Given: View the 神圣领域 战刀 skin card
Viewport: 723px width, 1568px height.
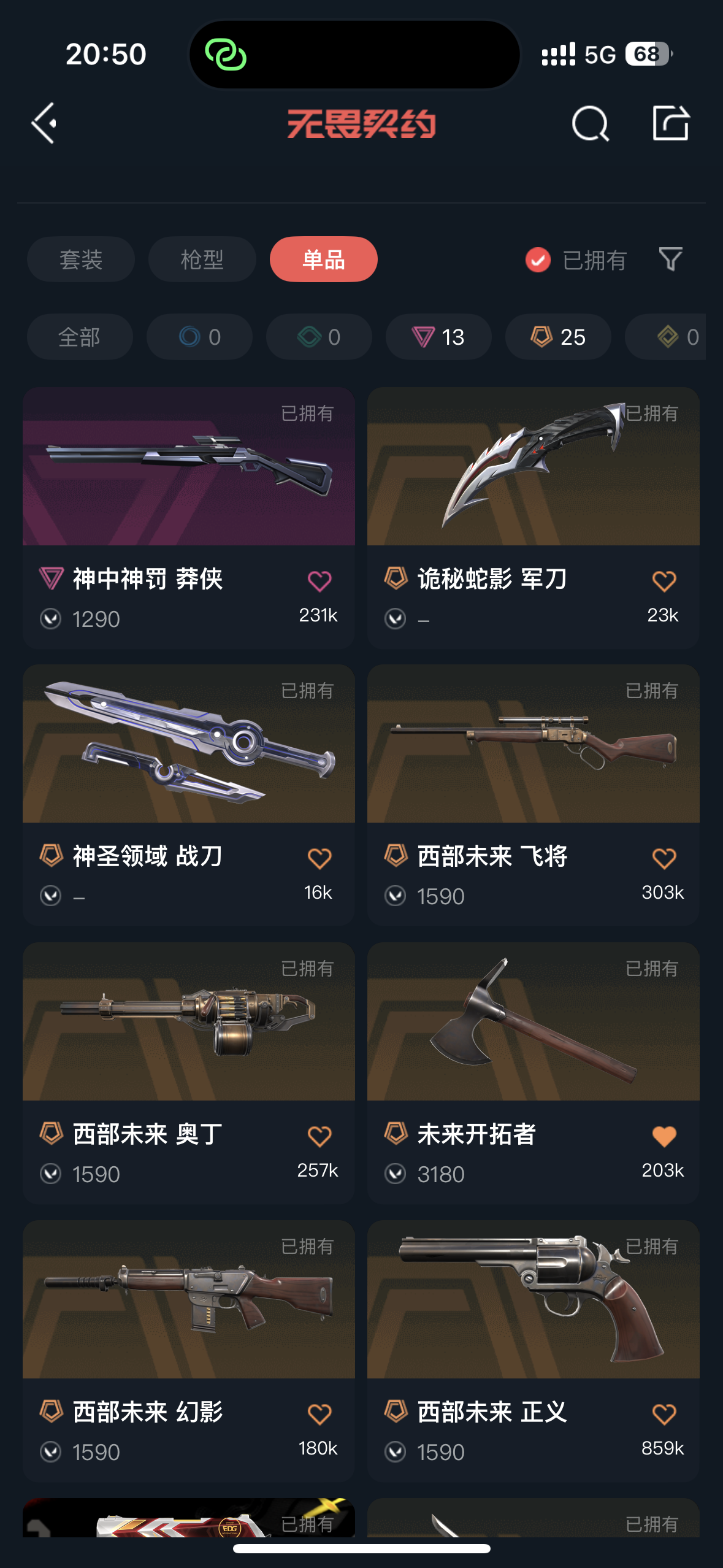Looking at the screenshot, I should (189, 745).
